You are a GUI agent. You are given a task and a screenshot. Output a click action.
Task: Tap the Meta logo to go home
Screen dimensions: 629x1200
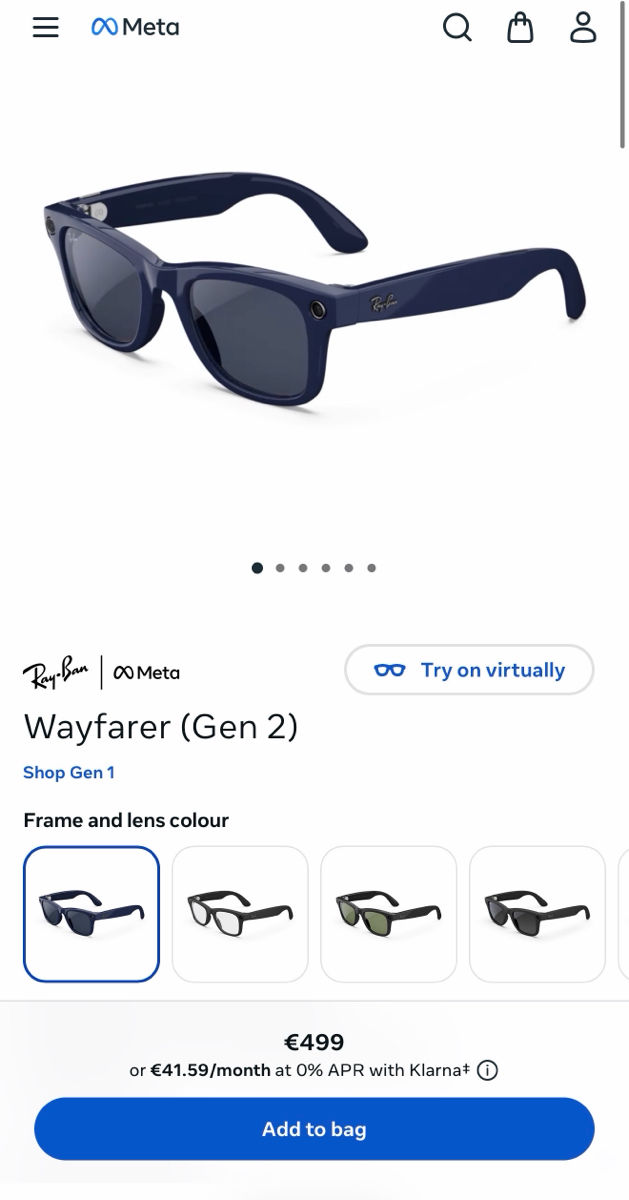(x=135, y=27)
